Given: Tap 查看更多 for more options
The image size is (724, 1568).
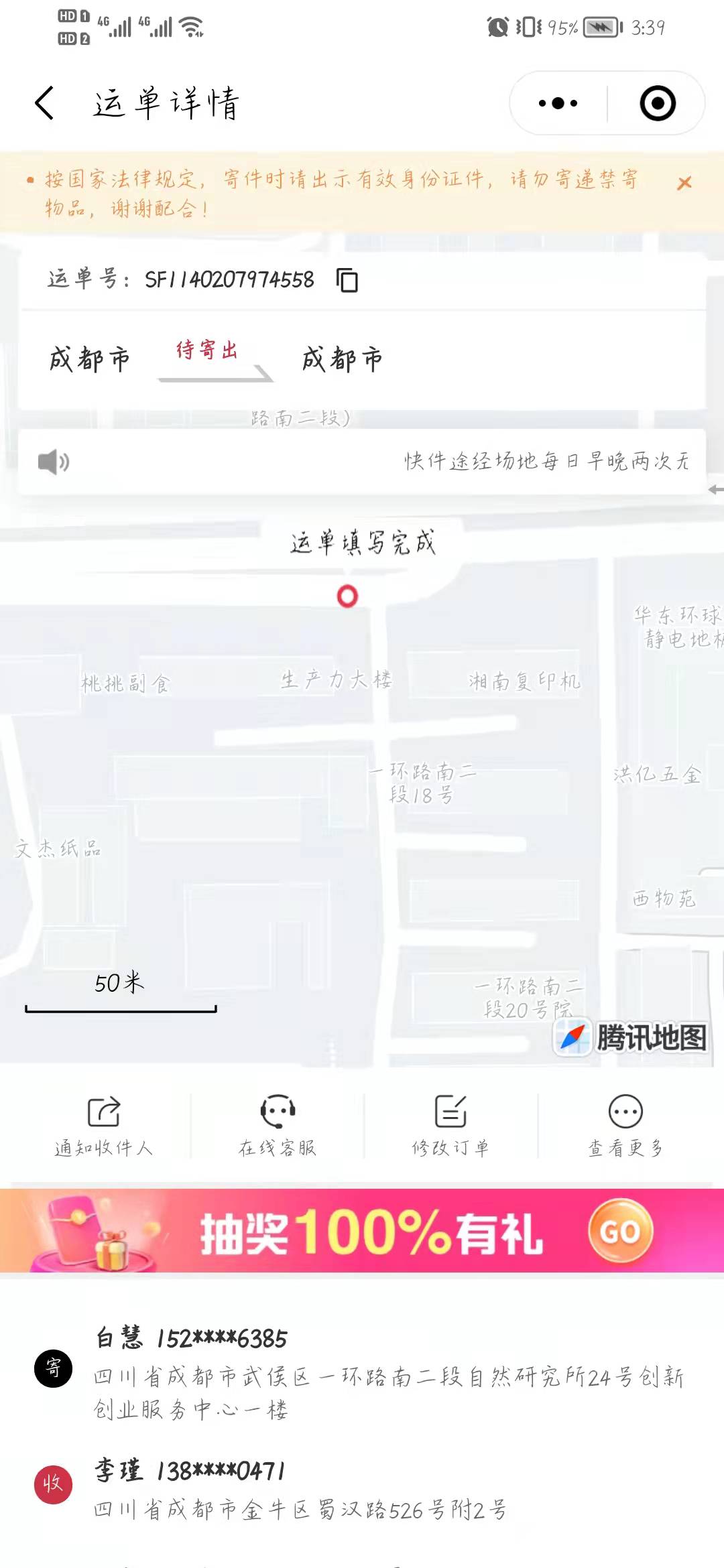Looking at the screenshot, I should (625, 1126).
